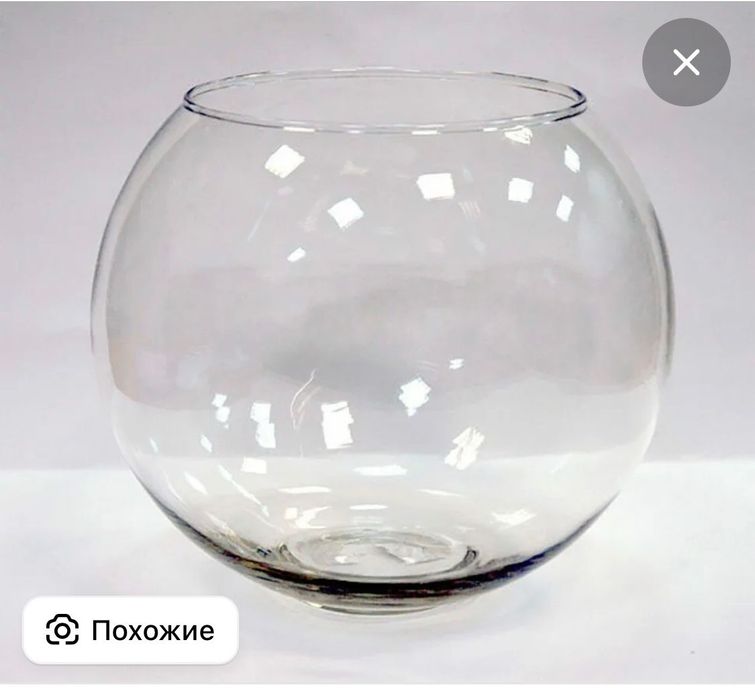Find similar items with Похожие button
Image resolution: width=755 pixels, height=699 pixels.
pyautogui.click(x=130, y=630)
